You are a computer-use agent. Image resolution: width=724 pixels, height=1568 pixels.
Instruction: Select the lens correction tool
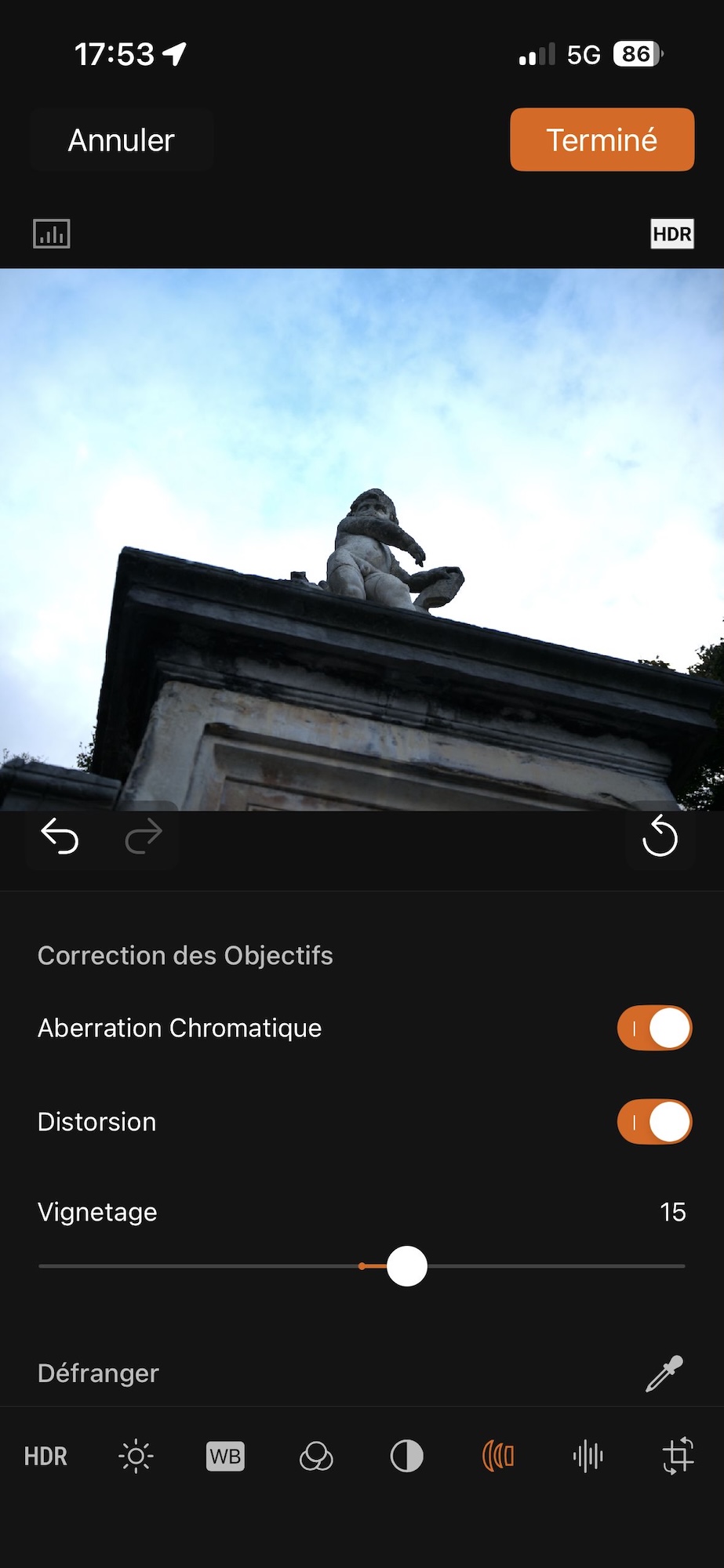[498, 1457]
